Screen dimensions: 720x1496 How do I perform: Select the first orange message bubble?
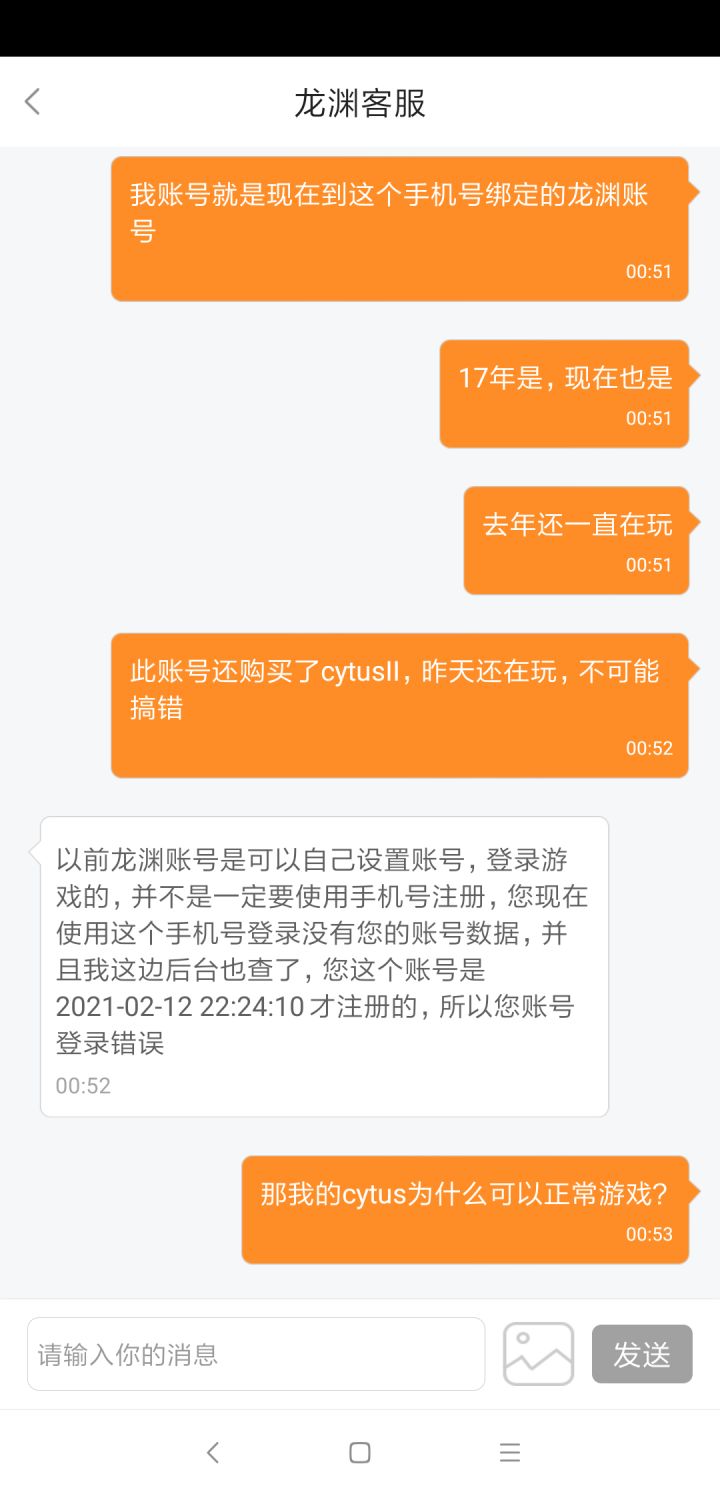click(400, 228)
